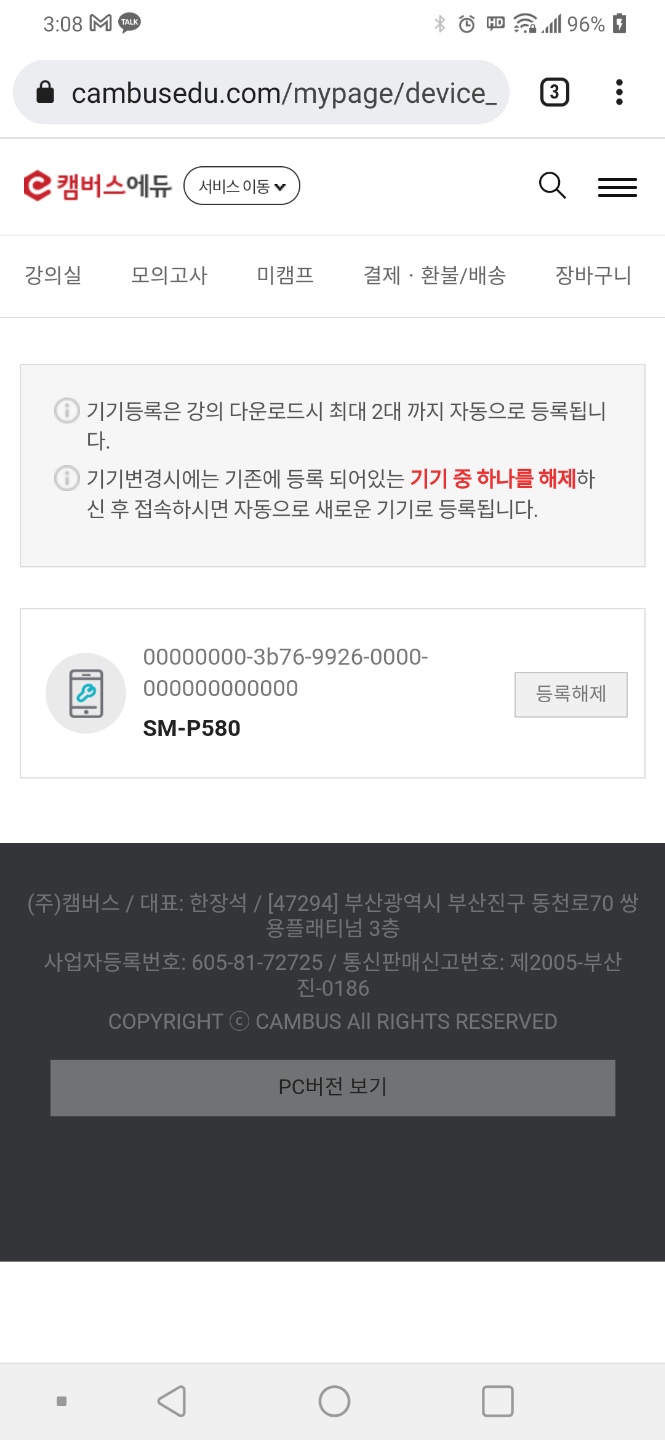Open the hamburger menu
The image size is (665, 1440).
click(617, 187)
